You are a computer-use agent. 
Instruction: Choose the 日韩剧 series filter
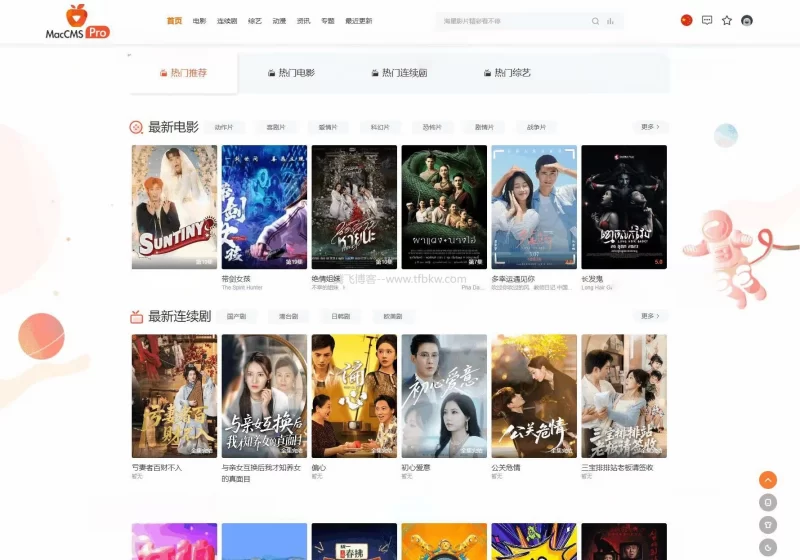click(x=341, y=316)
